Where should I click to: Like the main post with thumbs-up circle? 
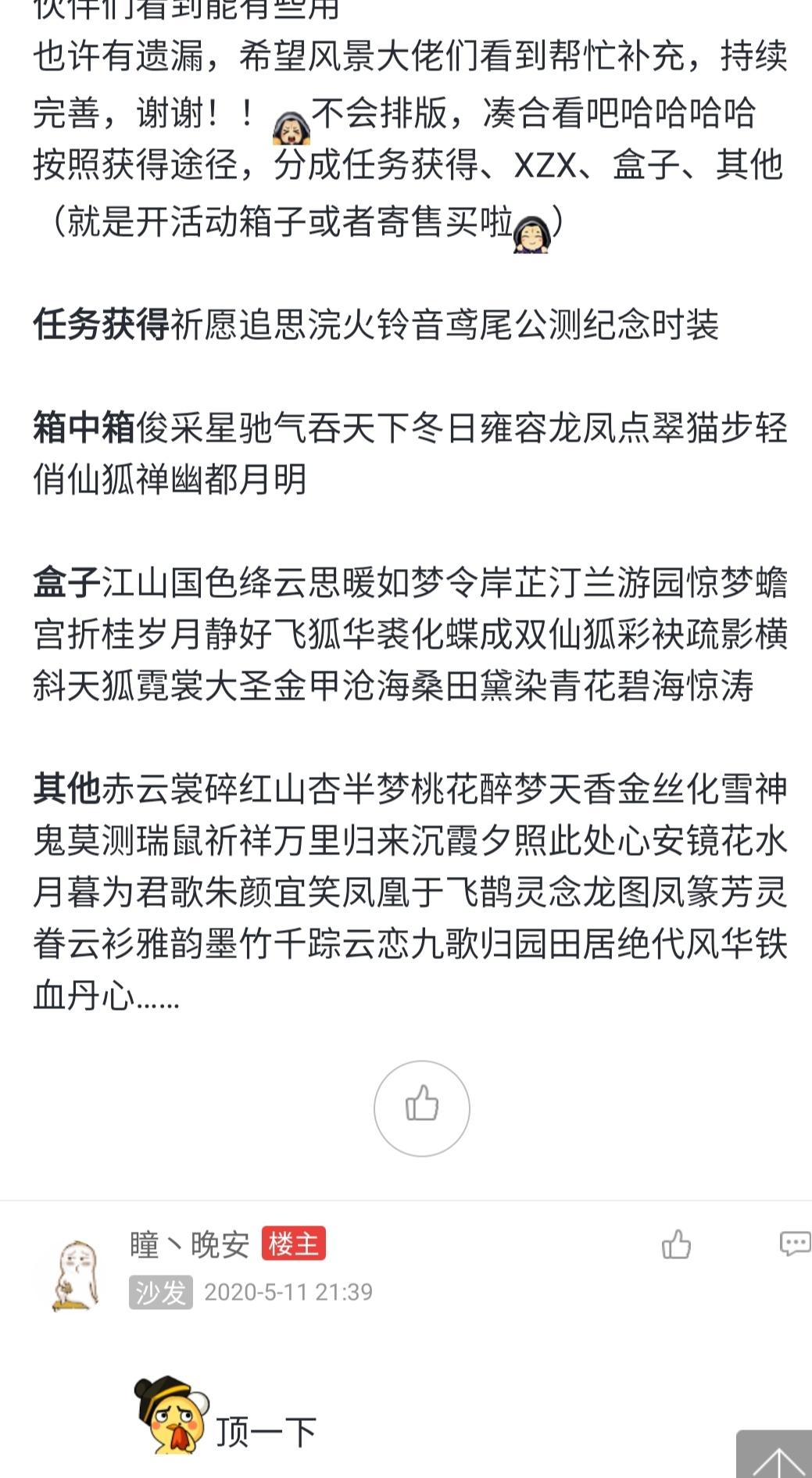(x=421, y=1108)
